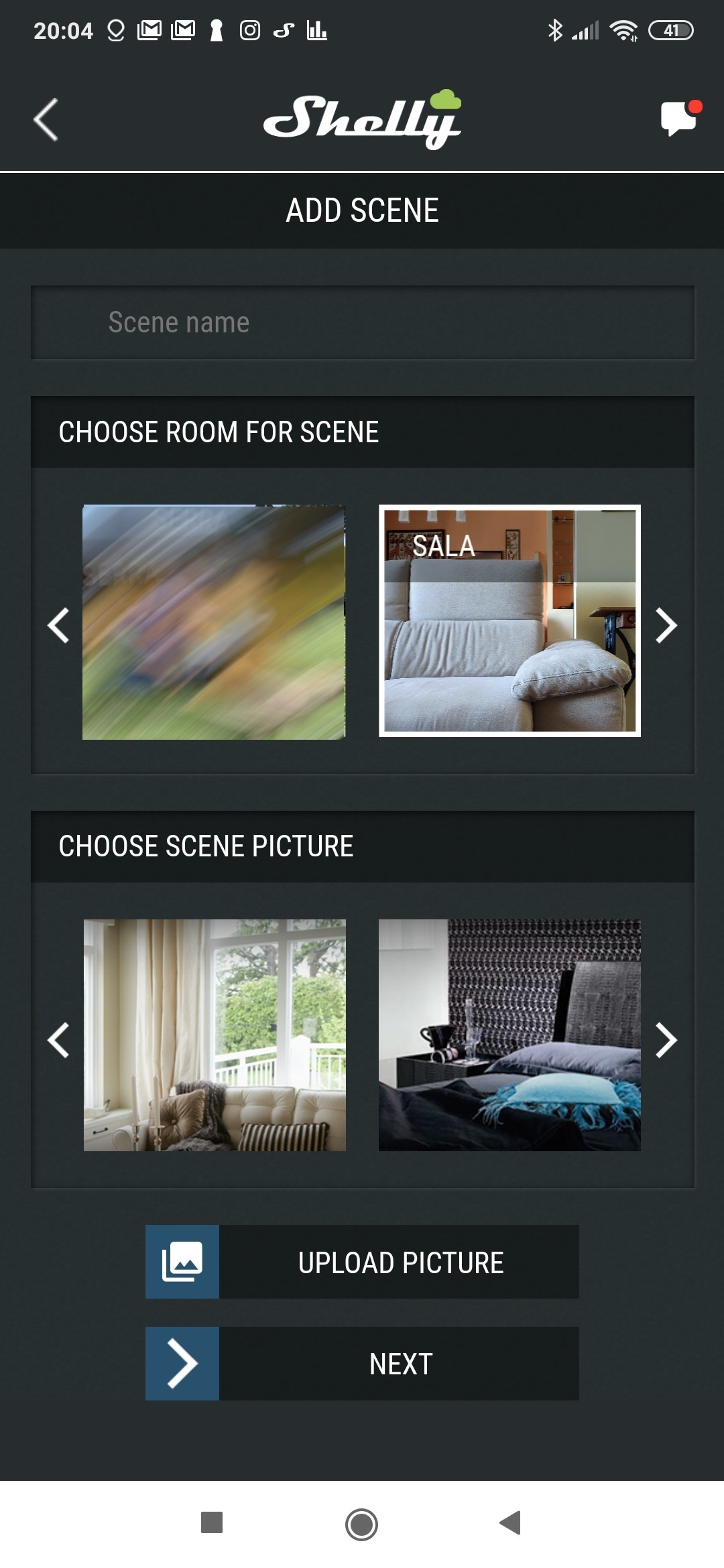Go back using the header arrow
Viewport: 724px width, 1568px height.
pos(46,120)
